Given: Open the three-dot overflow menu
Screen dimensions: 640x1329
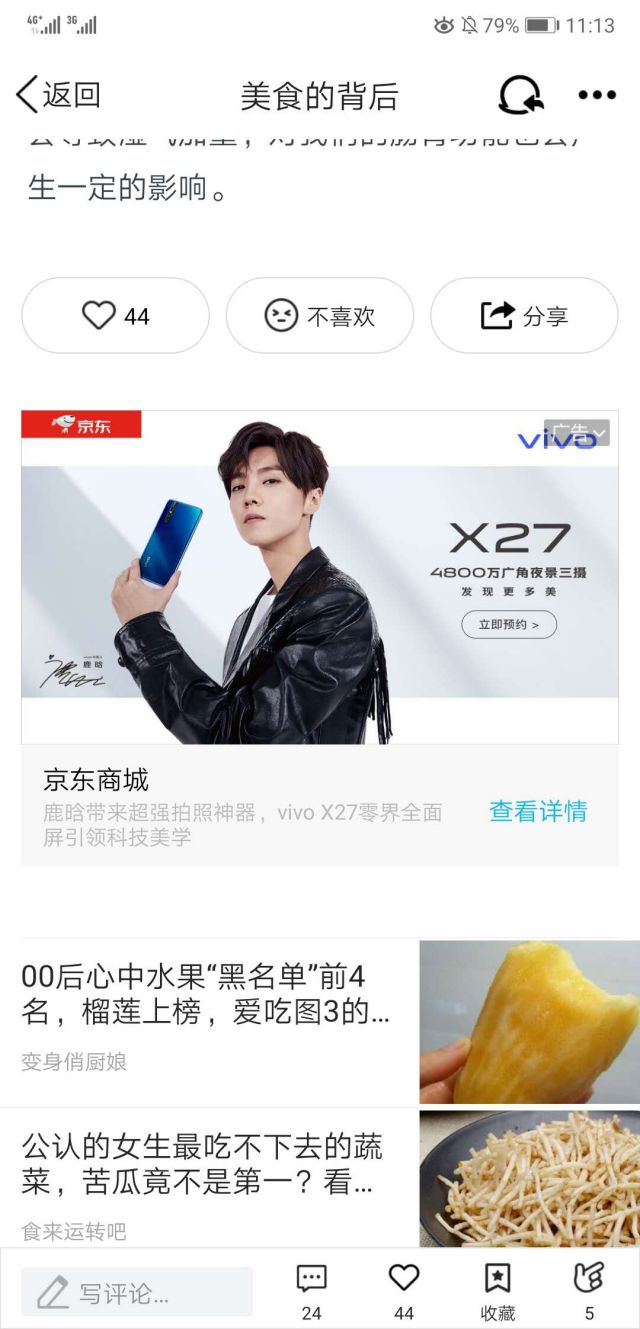Looking at the screenshot, I should (597, 96).
